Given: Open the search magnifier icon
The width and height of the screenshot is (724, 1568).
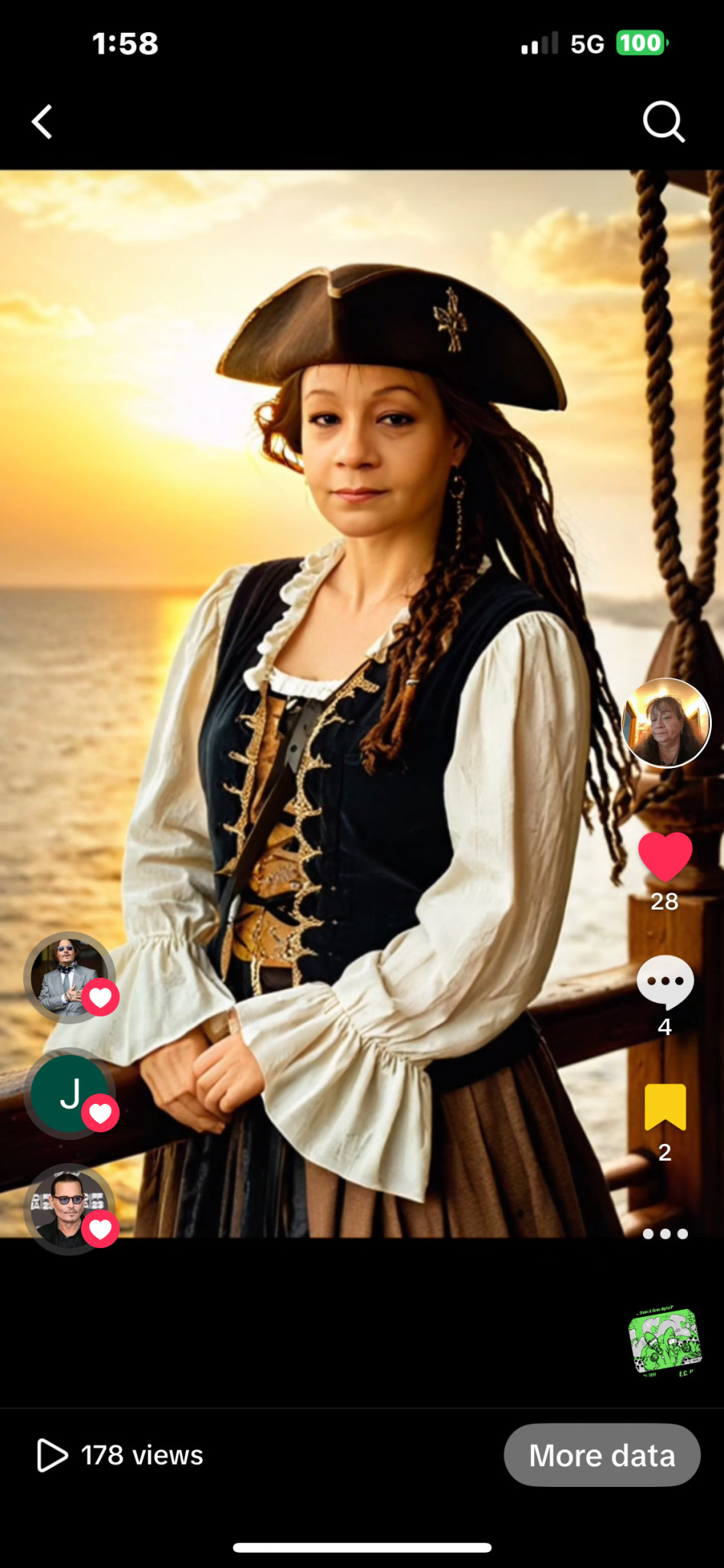Looking at the screenshot, I should click(x=663, y=122).
